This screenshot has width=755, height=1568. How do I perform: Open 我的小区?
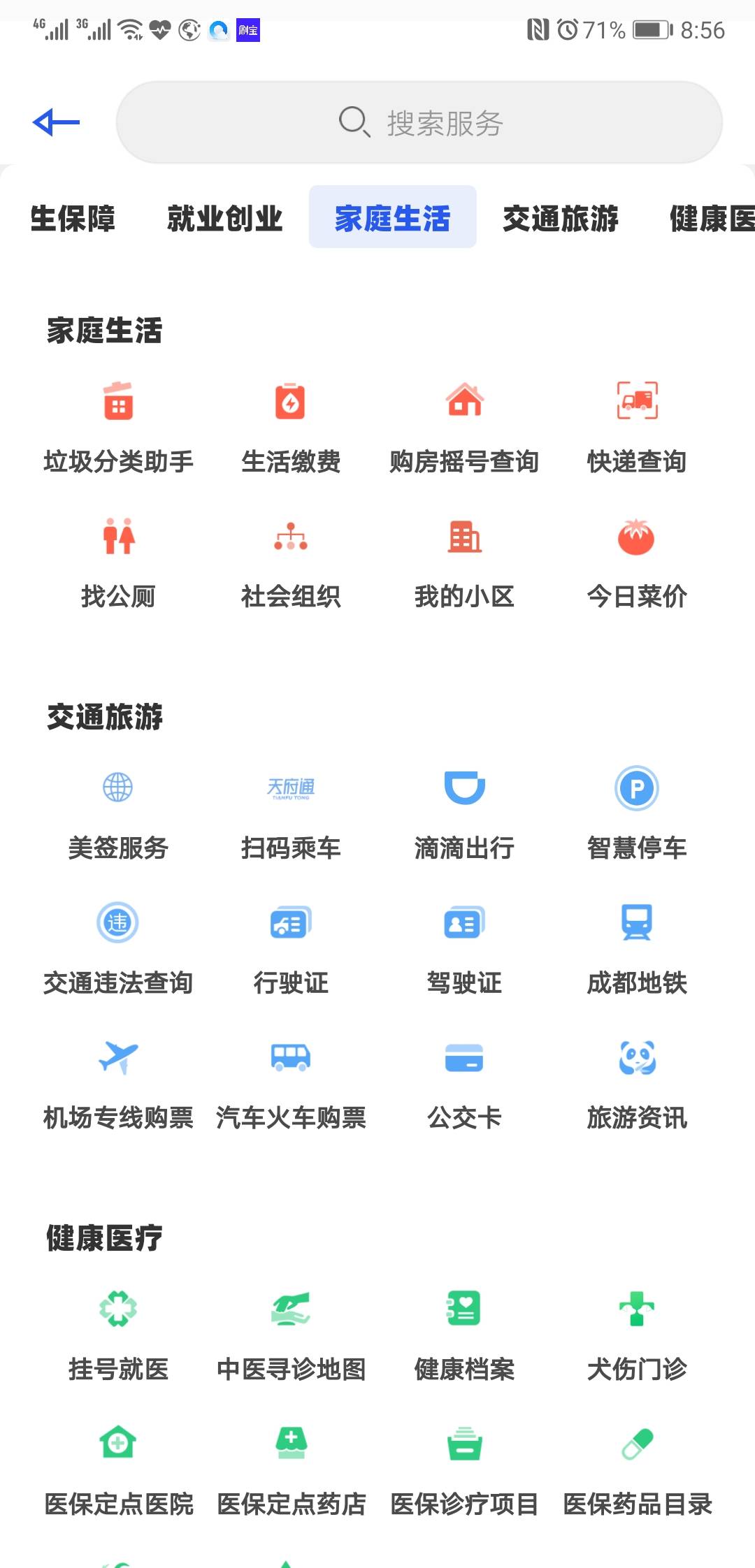click(464, 562)
